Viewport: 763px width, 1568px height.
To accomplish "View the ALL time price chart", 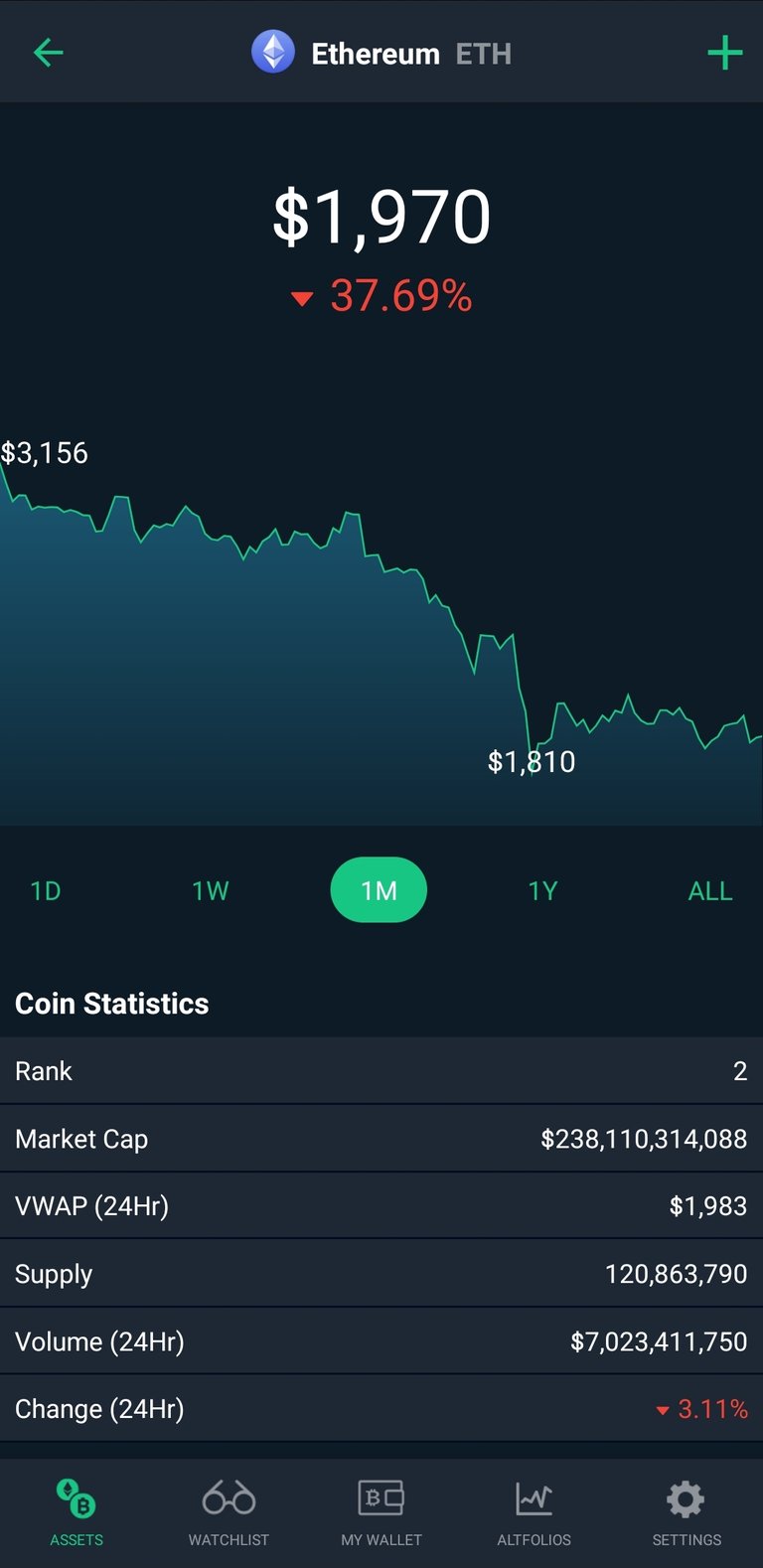I will coord(710,890).
